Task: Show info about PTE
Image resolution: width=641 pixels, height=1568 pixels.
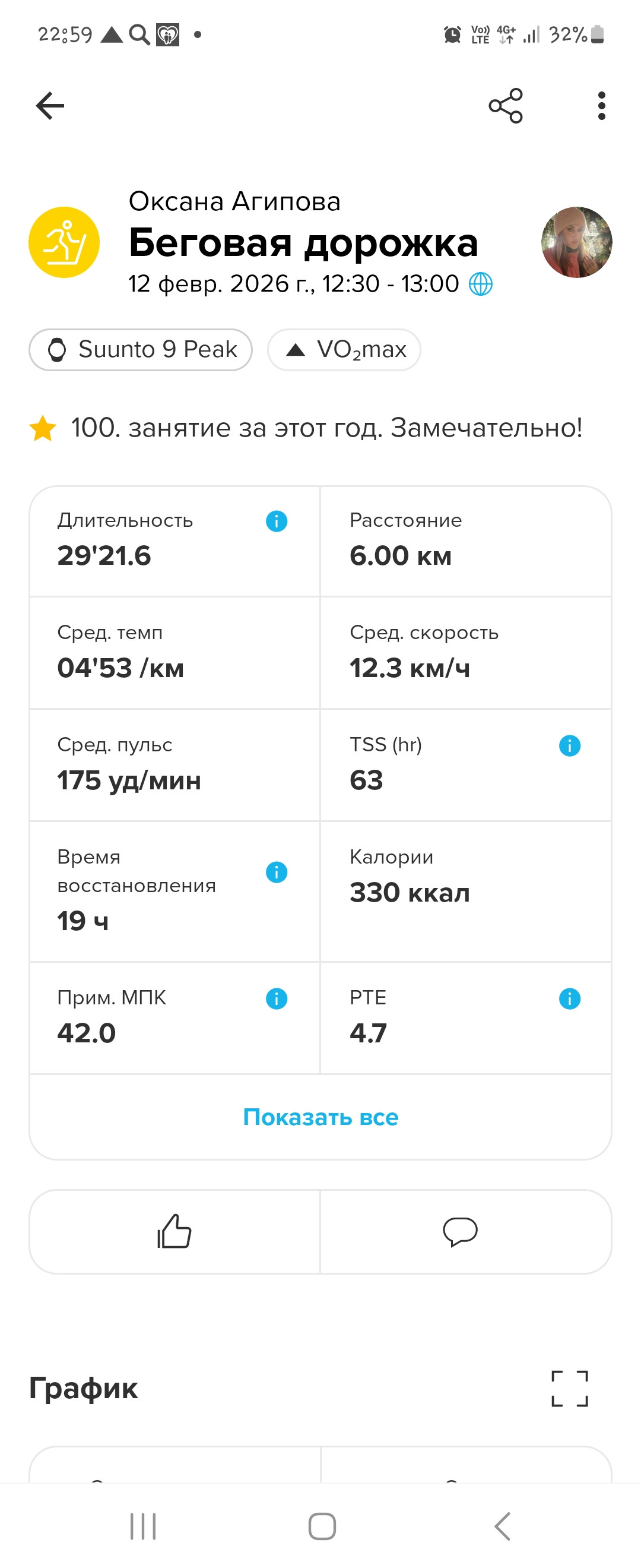Action: (x=569, y=999)
